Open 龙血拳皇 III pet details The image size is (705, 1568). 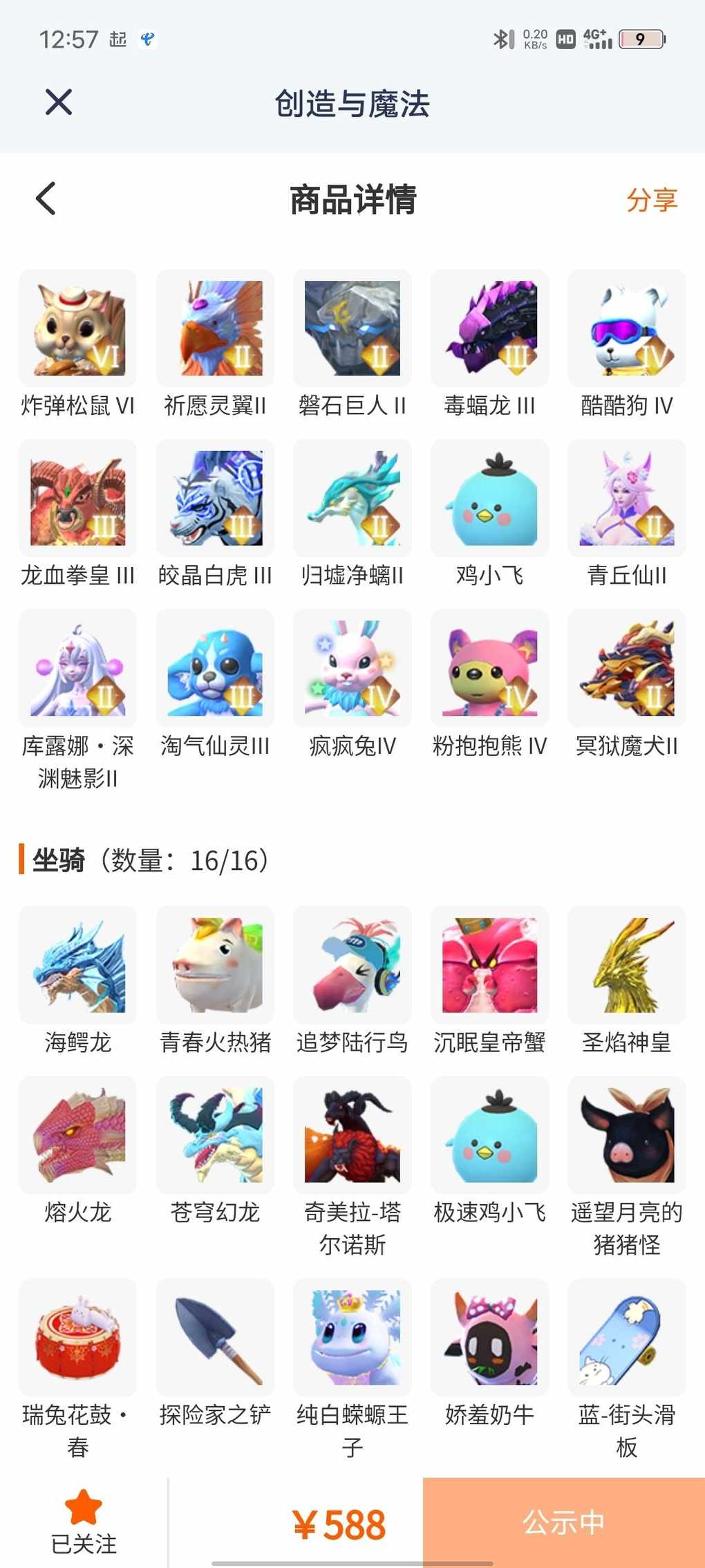coord(77,498)
